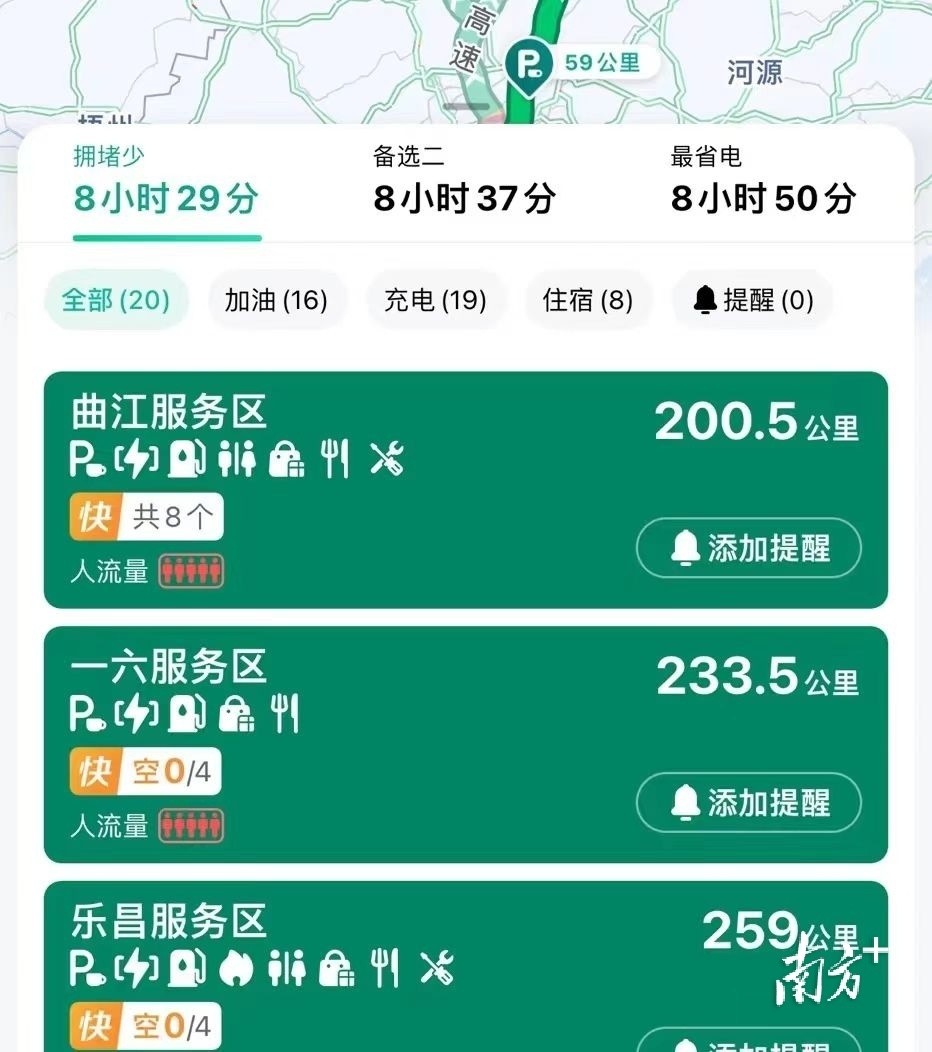Filter stops by 住宿 (8)
The image size is (932, 1052).
pyautogui.click(x=588, y=300)
